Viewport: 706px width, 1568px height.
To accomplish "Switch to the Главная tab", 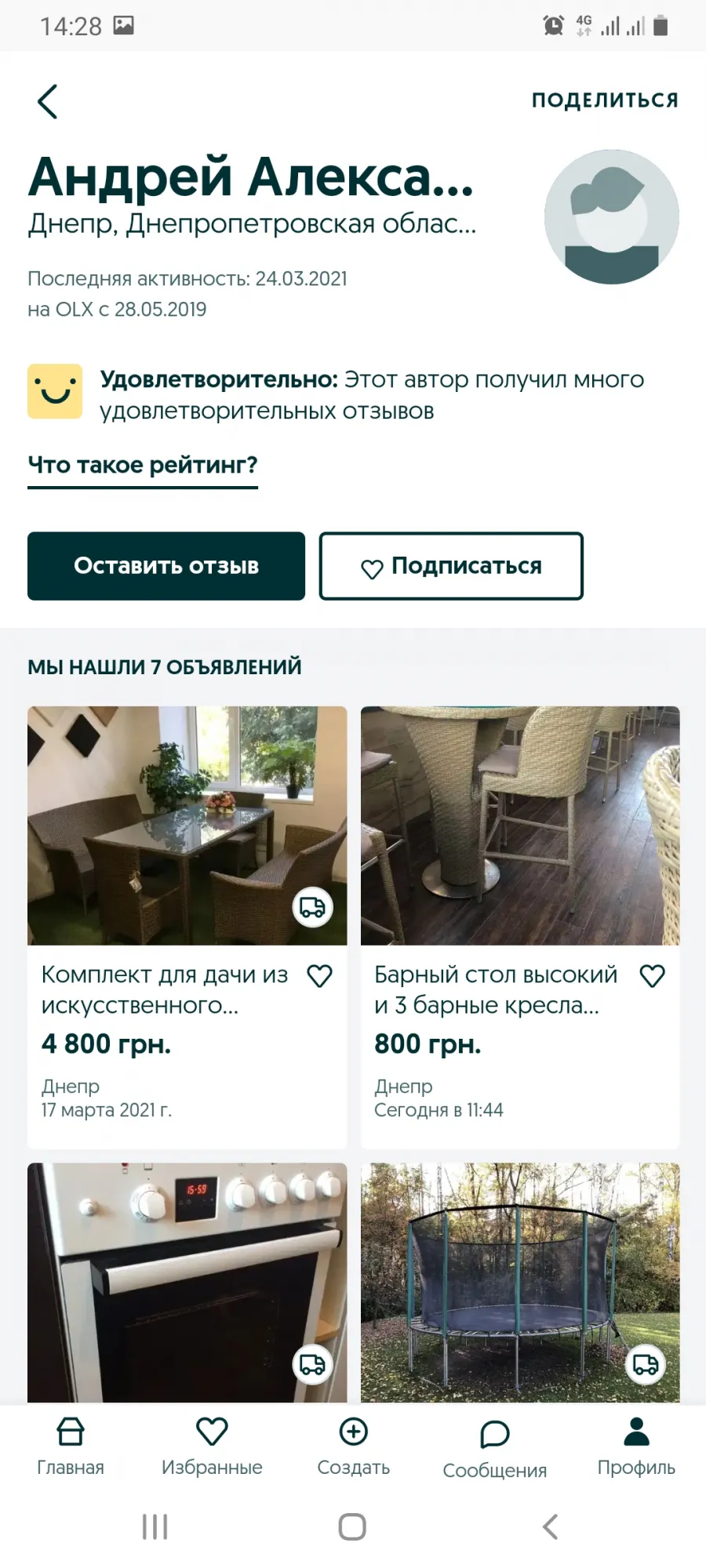I will 71,1447.
